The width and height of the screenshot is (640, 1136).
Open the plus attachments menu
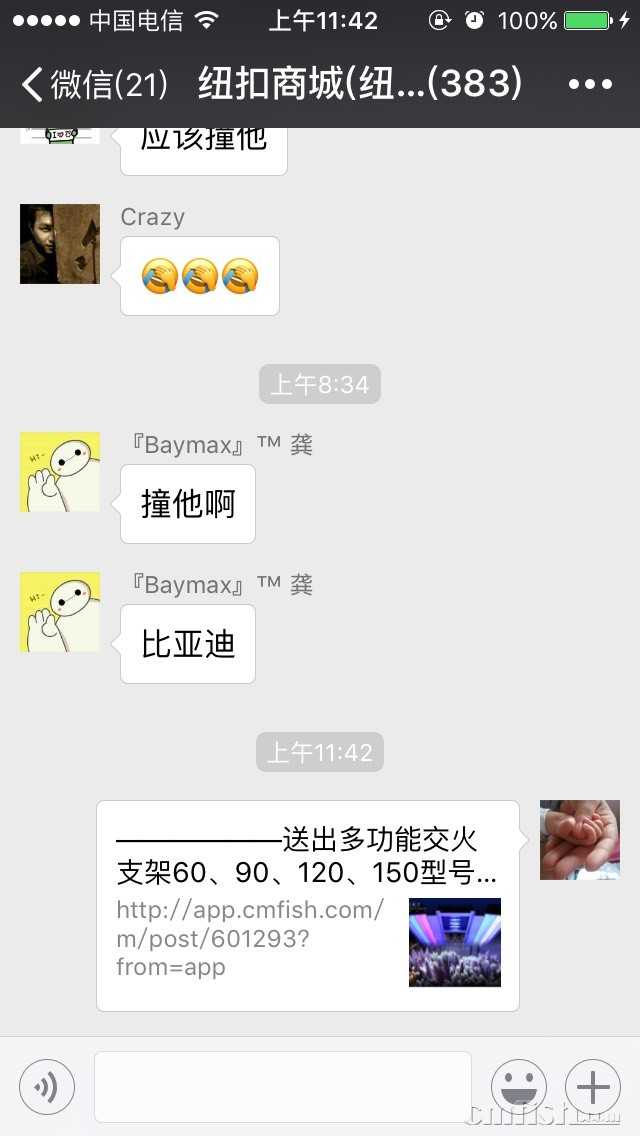593,1086
